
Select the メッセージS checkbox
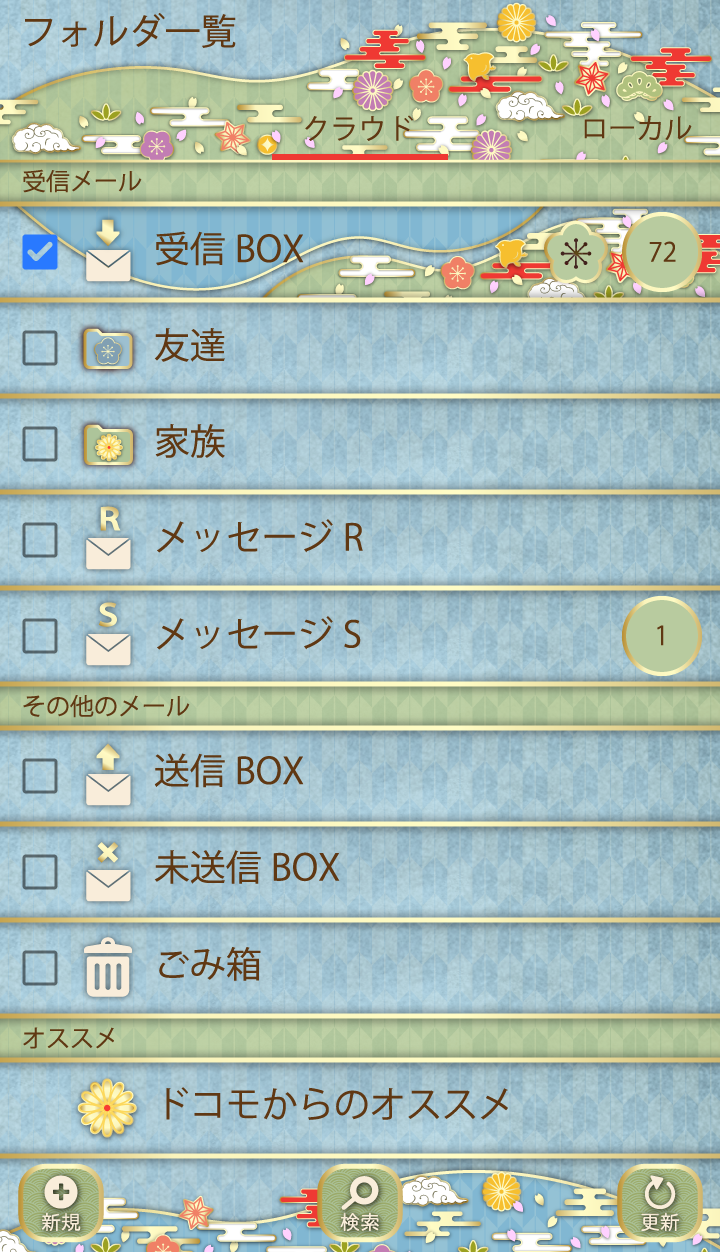pos(40,635)
